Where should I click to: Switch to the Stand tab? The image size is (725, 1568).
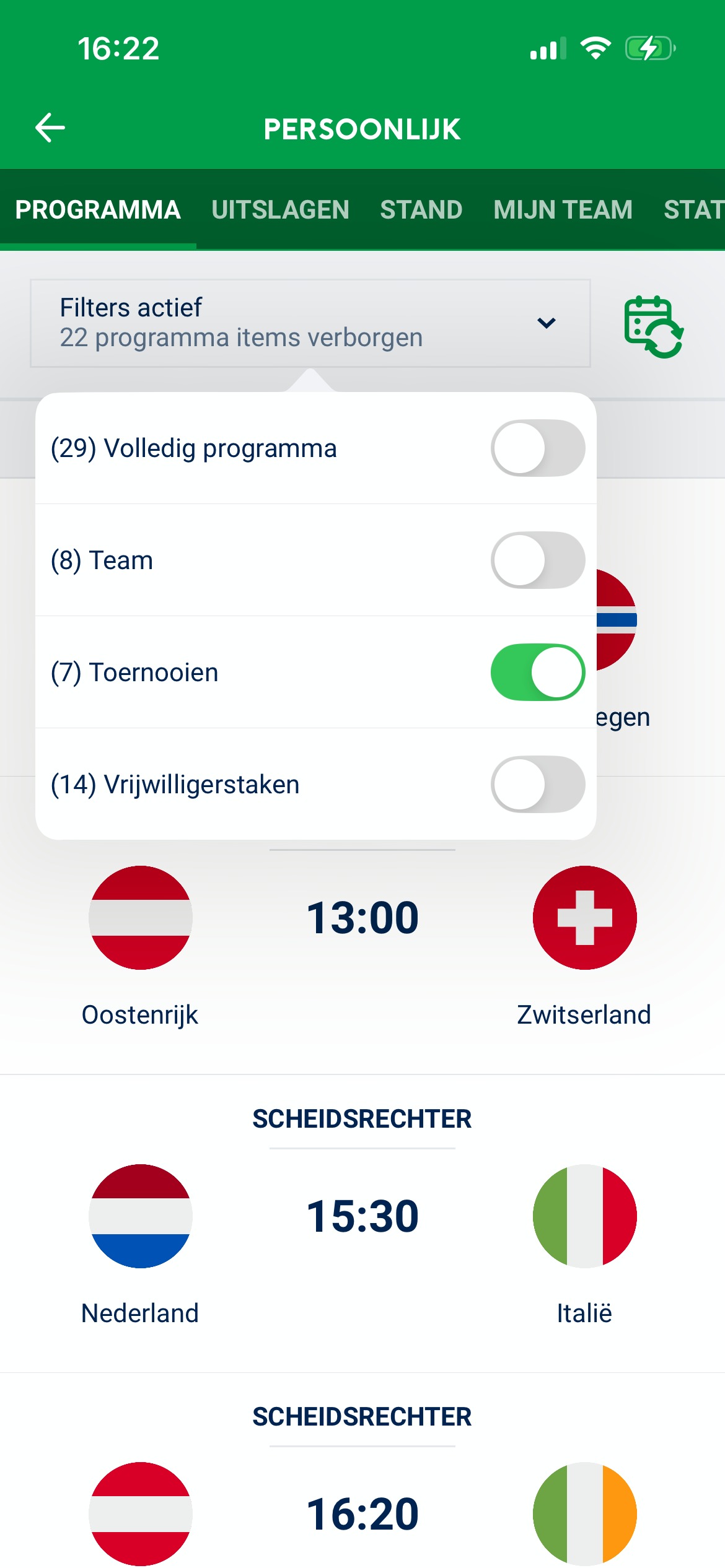421,210
